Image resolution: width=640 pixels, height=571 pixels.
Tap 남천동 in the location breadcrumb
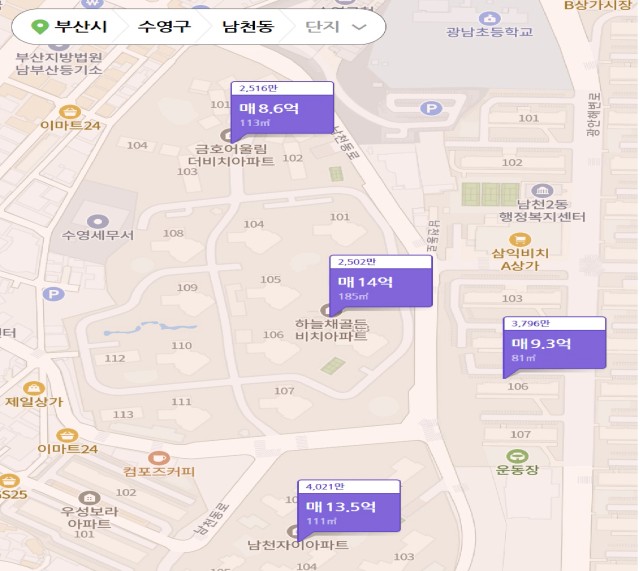pyautogui.click(x=249, y=27)
